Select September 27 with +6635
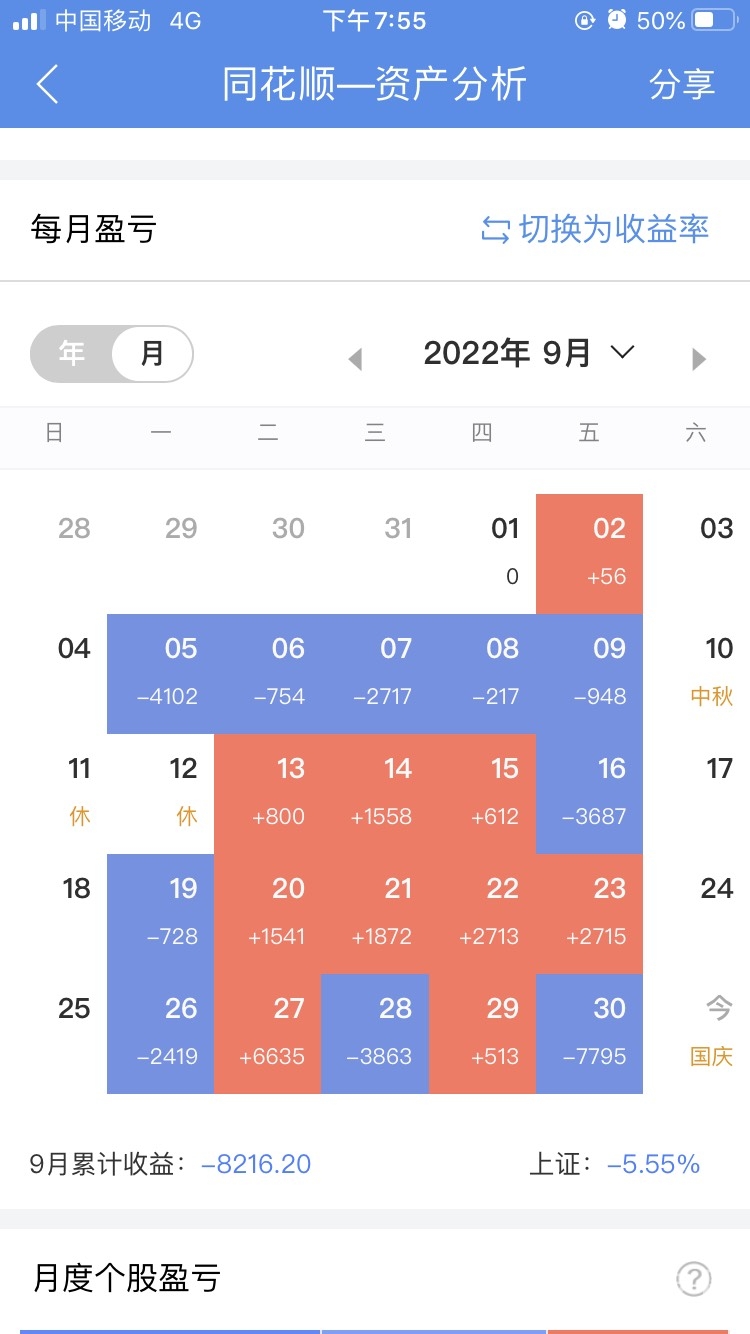750x1334 pixels. (x=268, y=1033)
